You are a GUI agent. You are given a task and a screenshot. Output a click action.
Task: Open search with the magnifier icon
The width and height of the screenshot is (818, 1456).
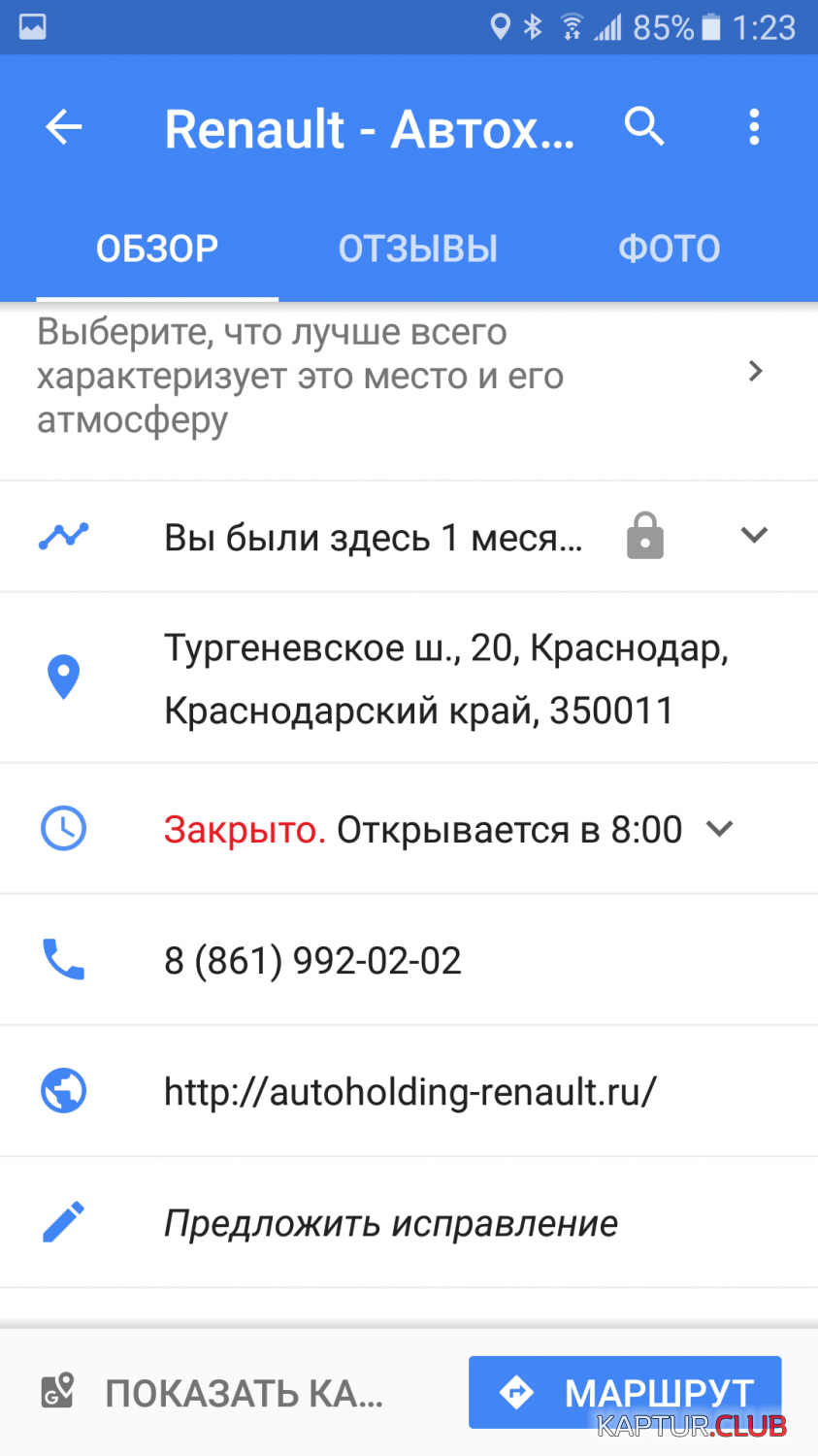(644, 127)
